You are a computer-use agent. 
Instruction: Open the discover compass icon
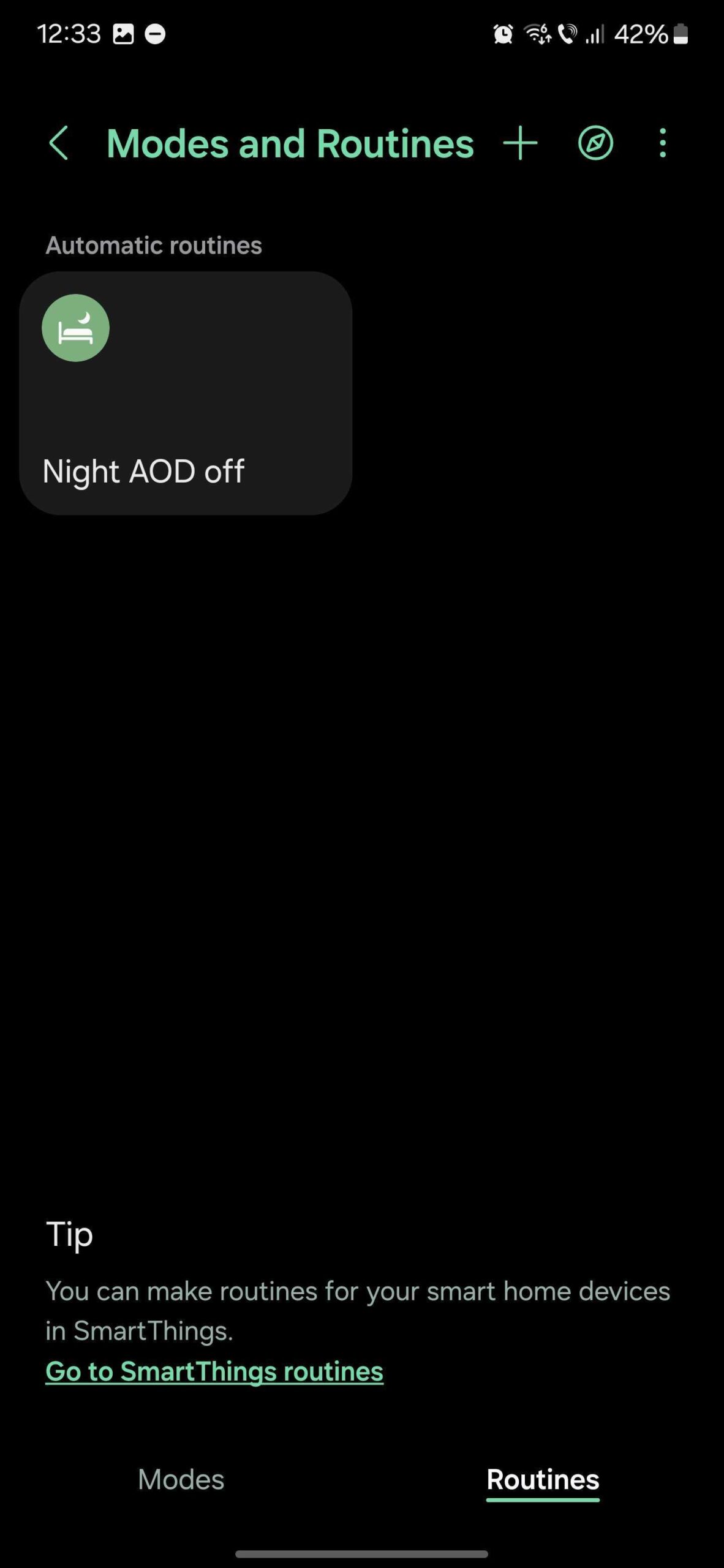(595, 143)
